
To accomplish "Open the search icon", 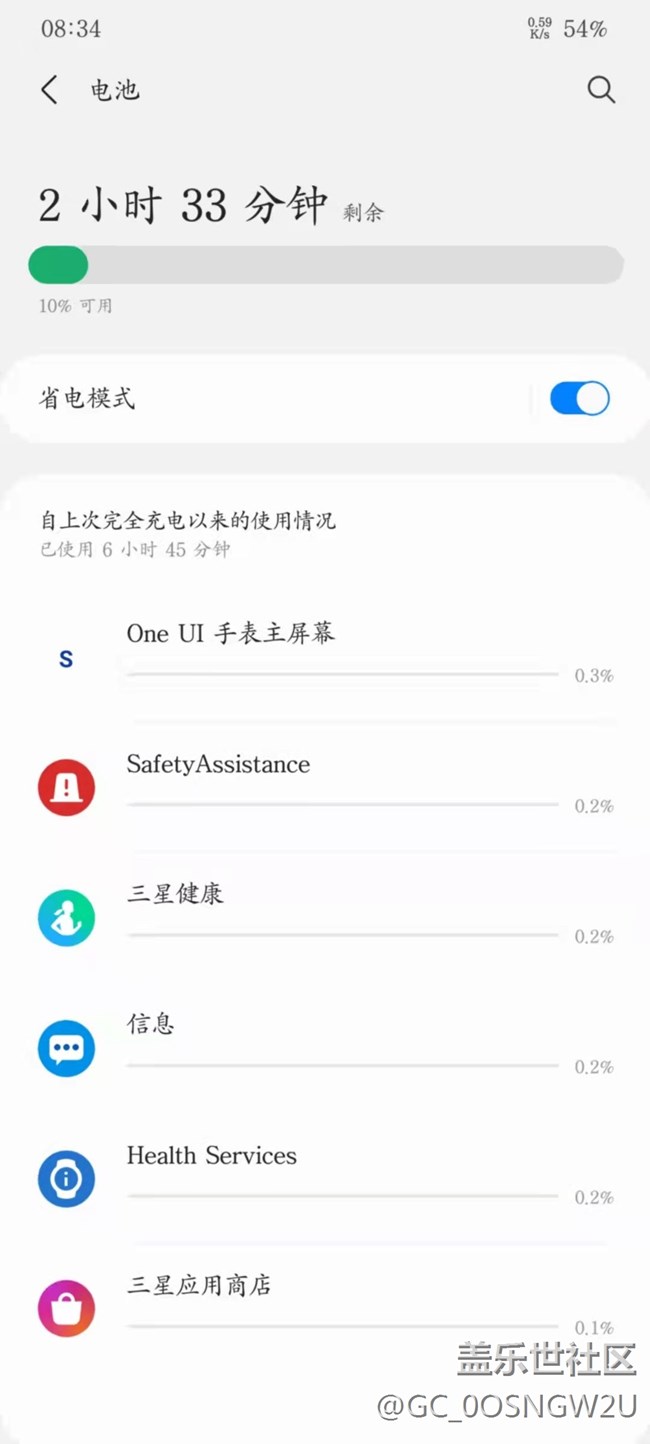I will click(600, 90).
